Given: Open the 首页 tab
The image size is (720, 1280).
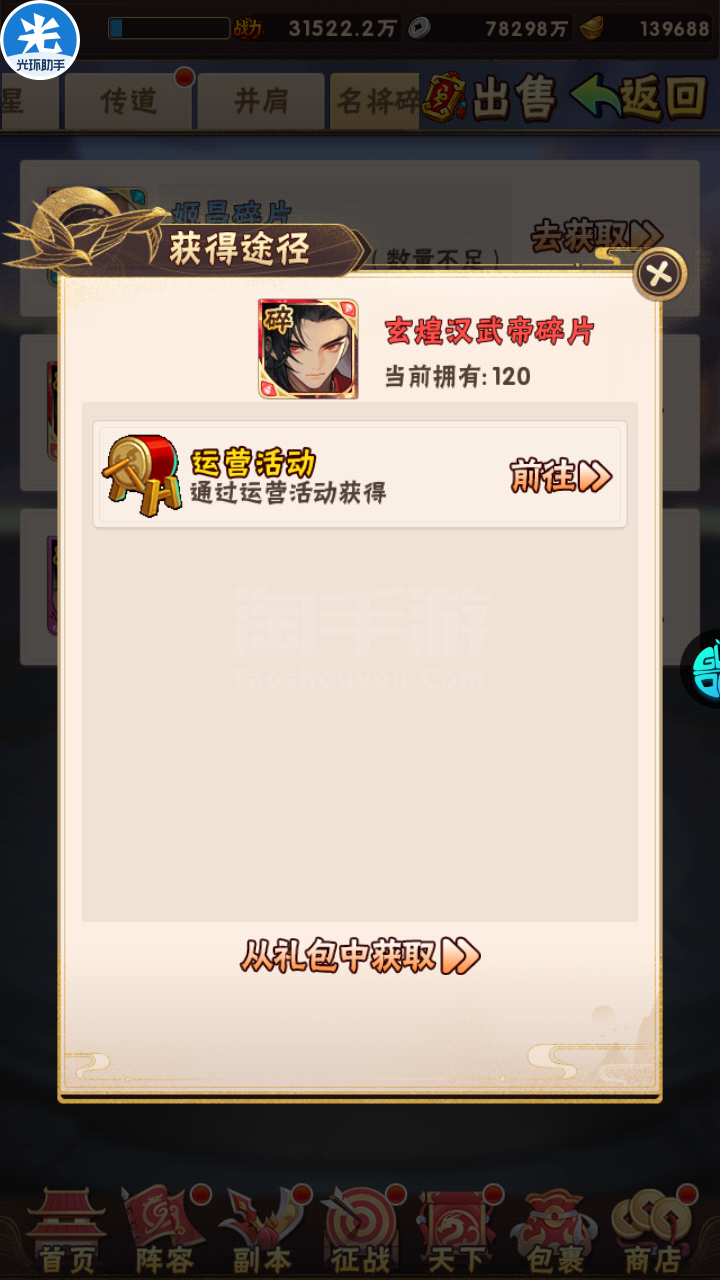Looking at the screenshot, I should 65,1231.
